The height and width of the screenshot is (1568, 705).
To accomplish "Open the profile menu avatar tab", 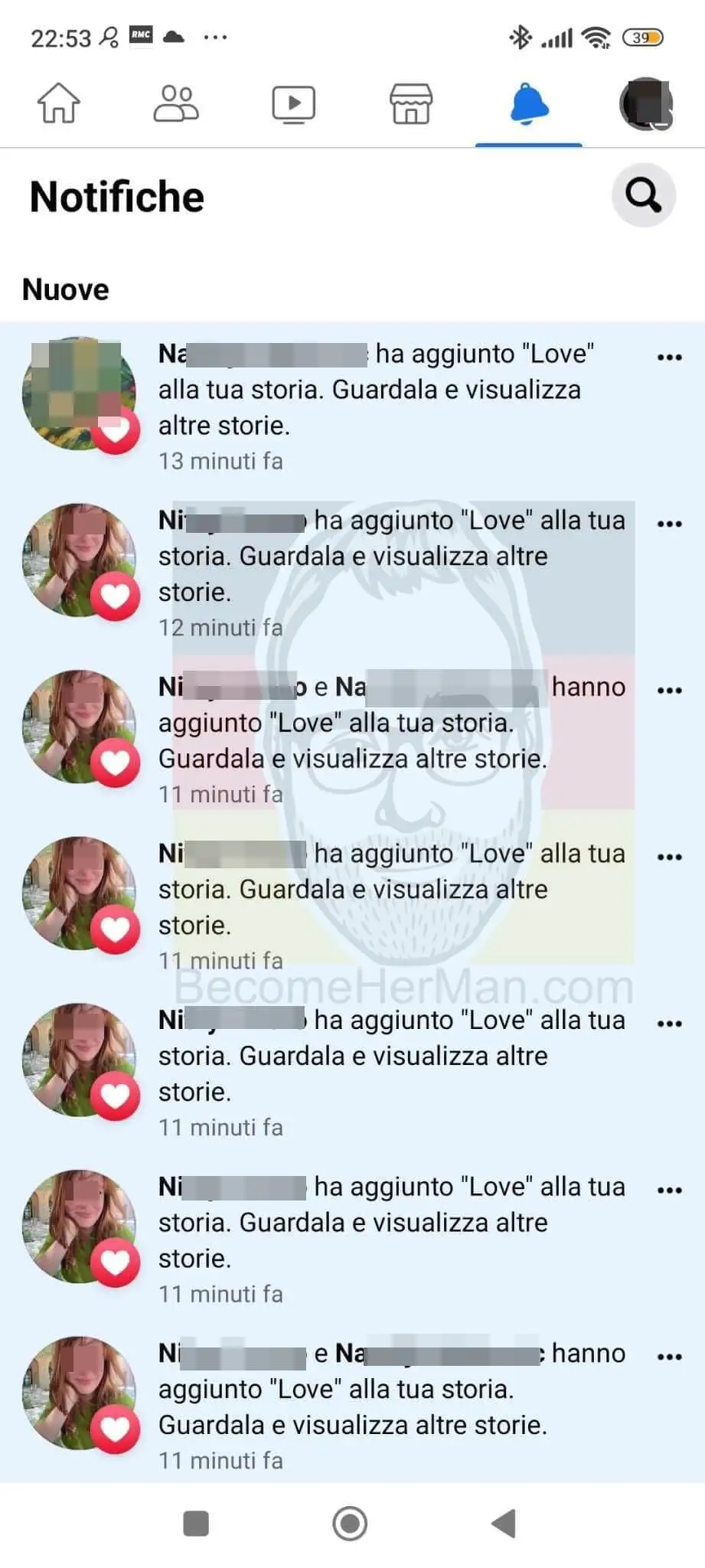I will point(646,103).
